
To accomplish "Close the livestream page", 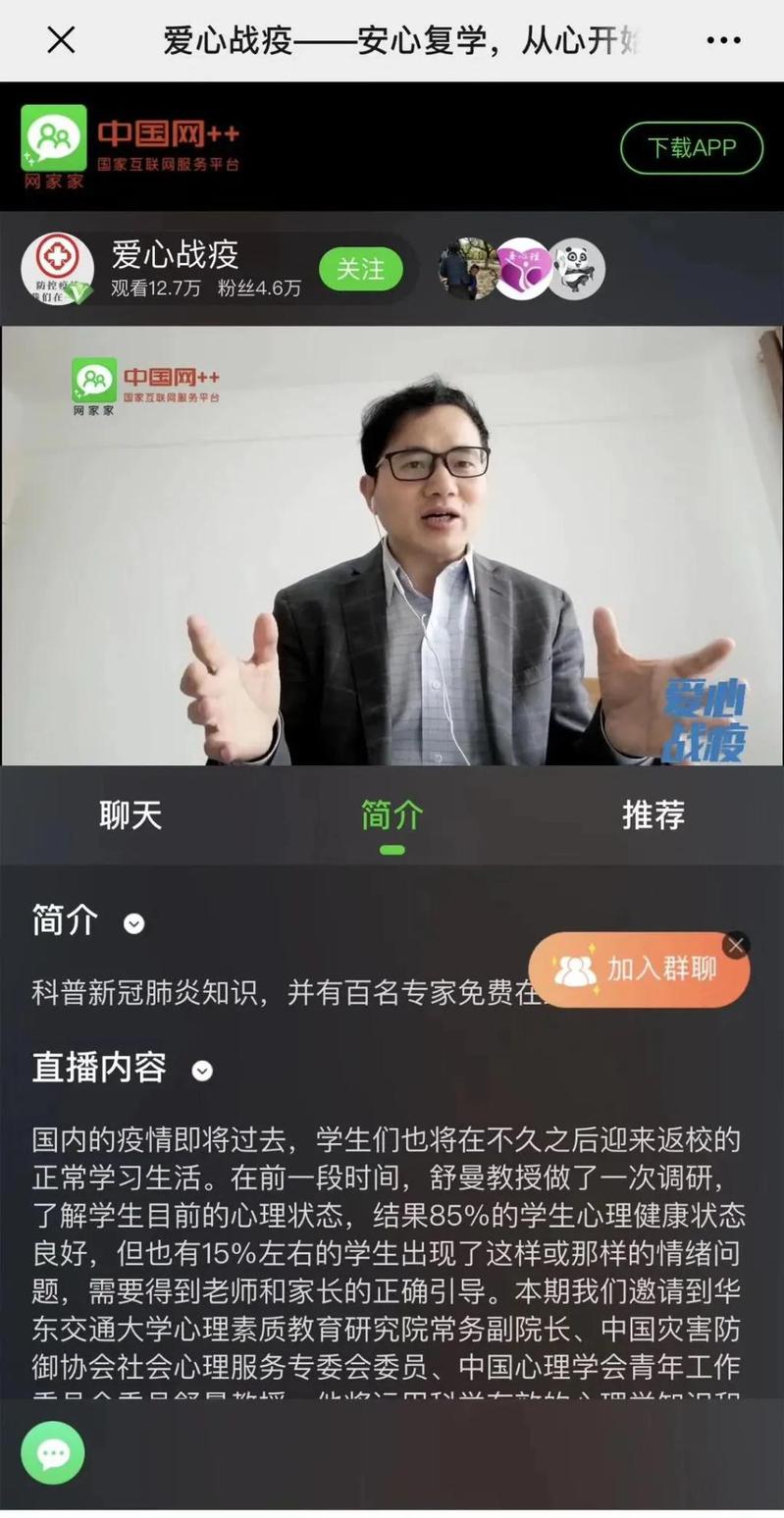I will (x=61, y=40).
